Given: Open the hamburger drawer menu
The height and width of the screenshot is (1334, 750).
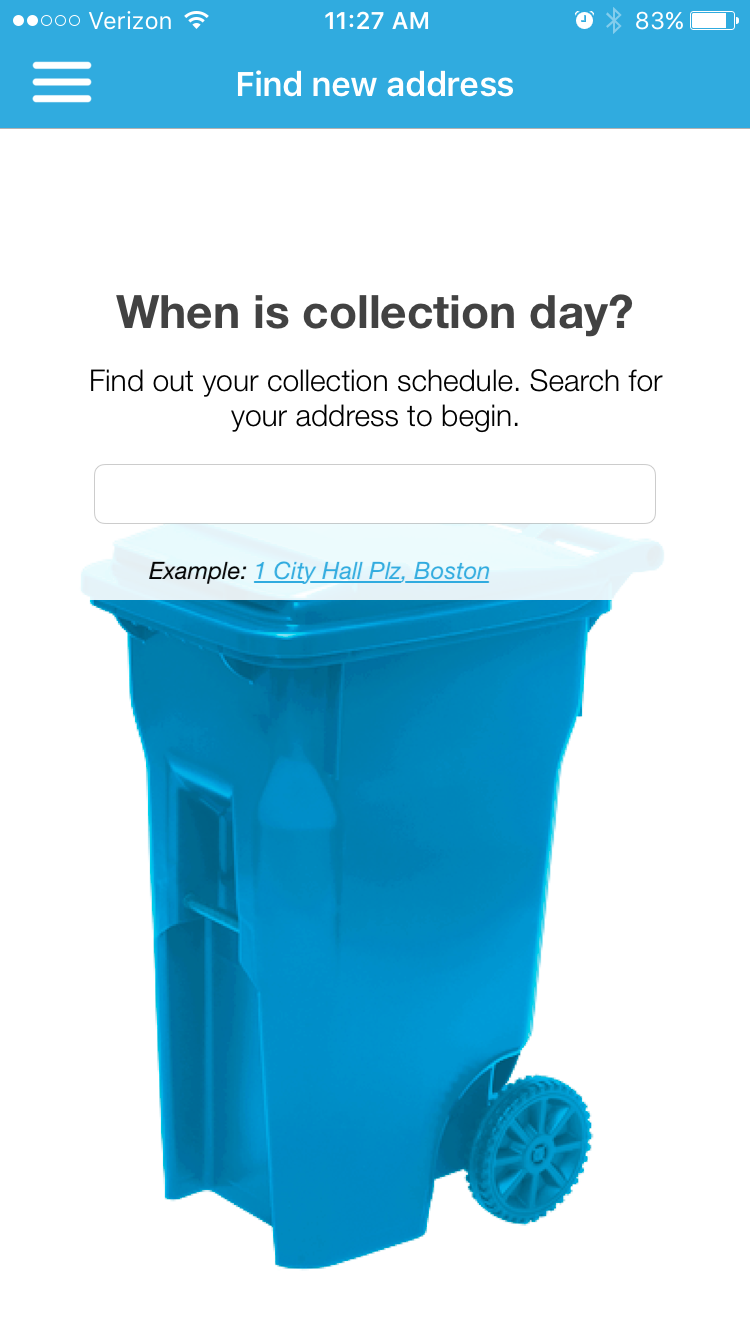Looking at the screenshot, I should (x=62, y=83).
